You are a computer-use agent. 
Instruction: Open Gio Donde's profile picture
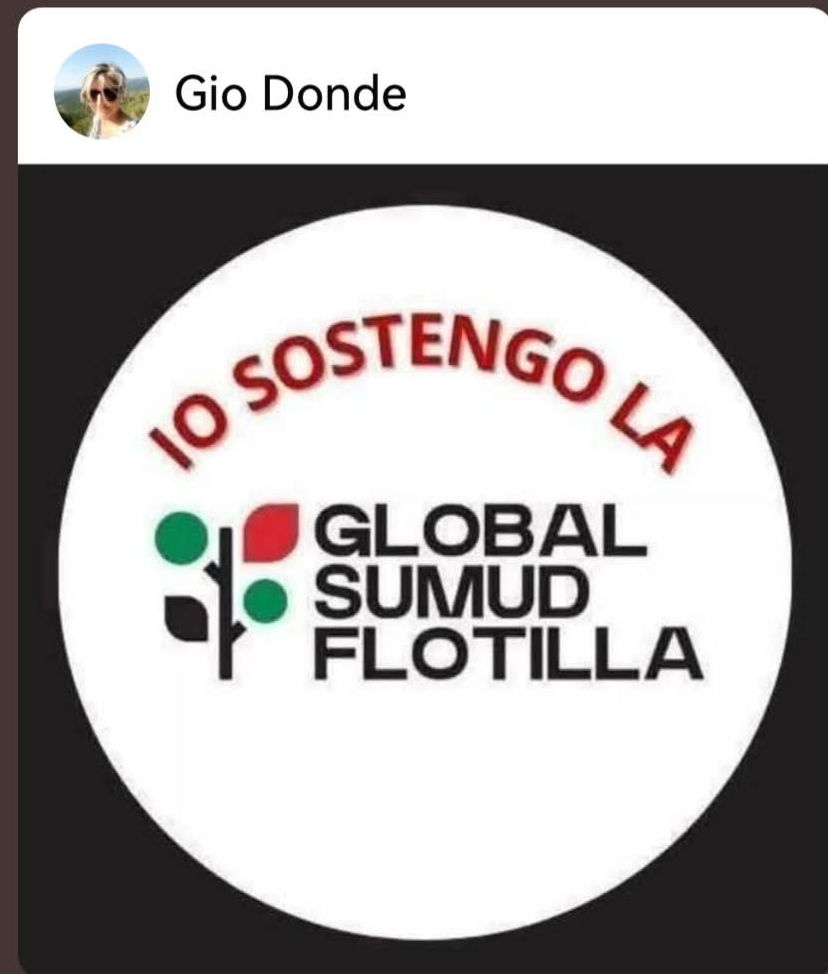[x=101, y=91]
